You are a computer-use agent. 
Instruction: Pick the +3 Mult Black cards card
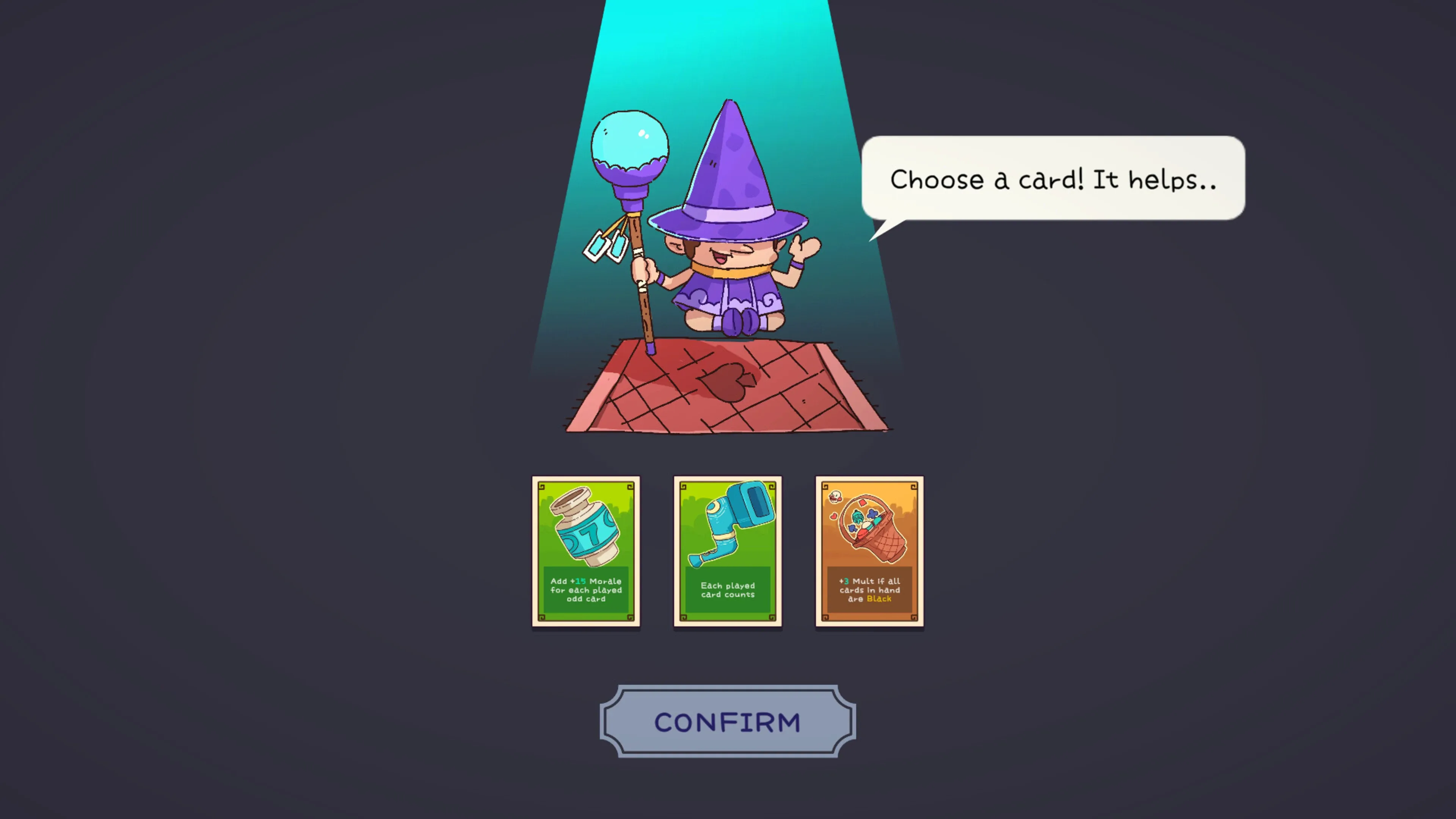[x=869, y=551]
